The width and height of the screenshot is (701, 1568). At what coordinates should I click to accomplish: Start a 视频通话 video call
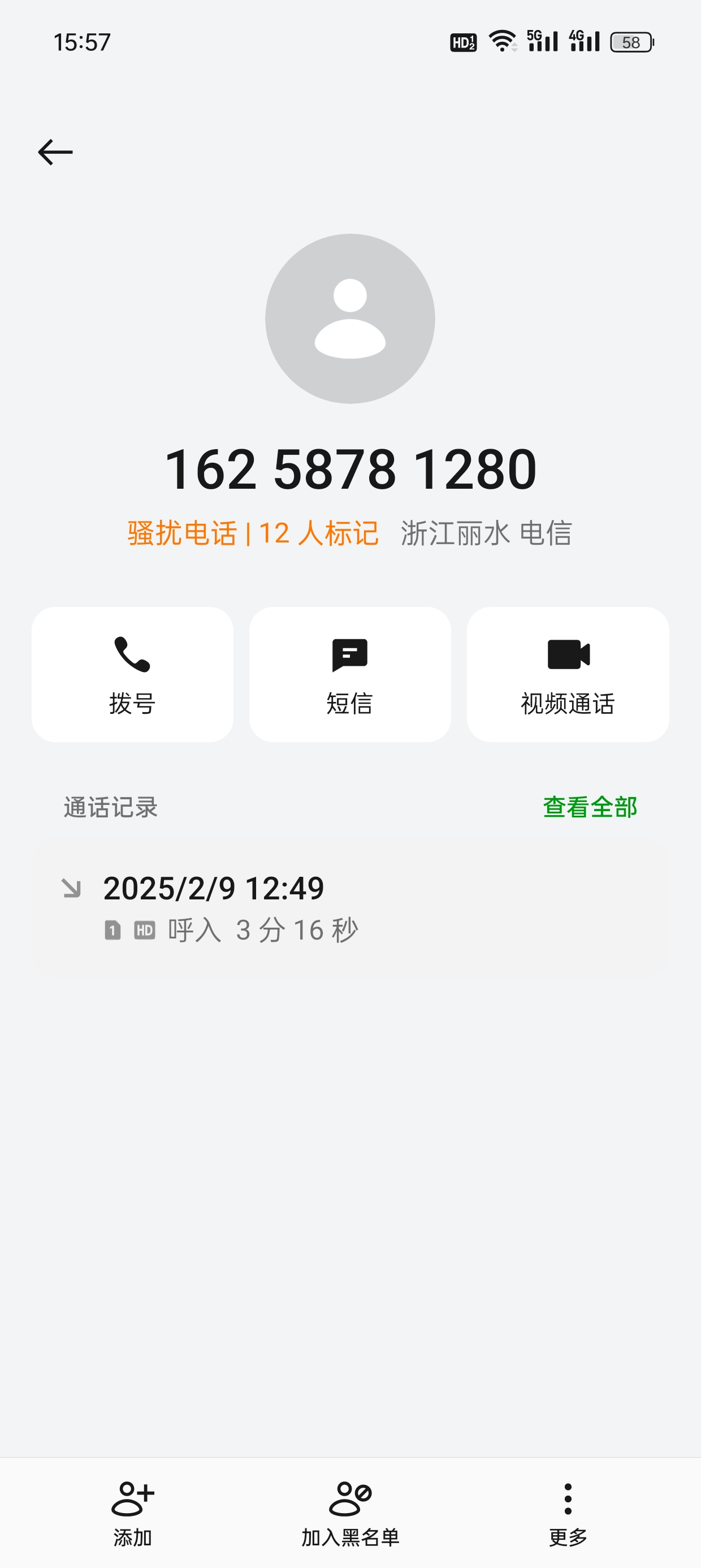[x=568, y=674]
